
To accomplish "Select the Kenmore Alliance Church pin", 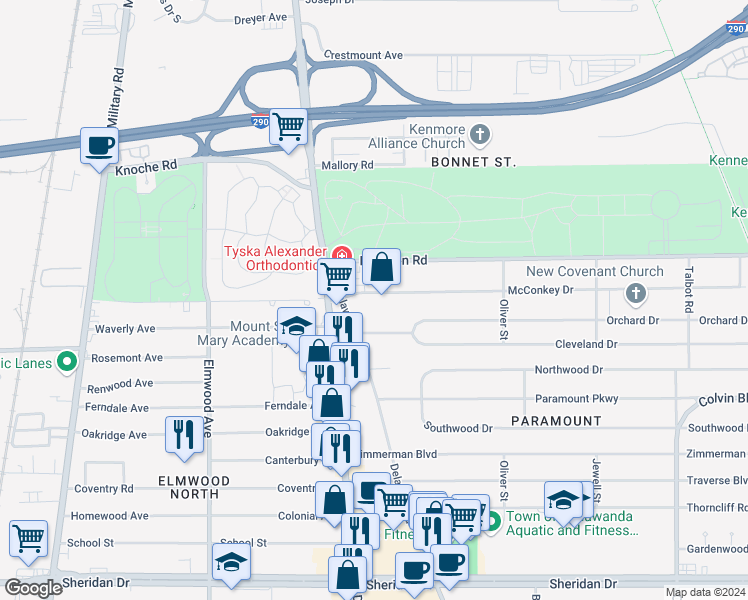I will (x=480, y=133).
